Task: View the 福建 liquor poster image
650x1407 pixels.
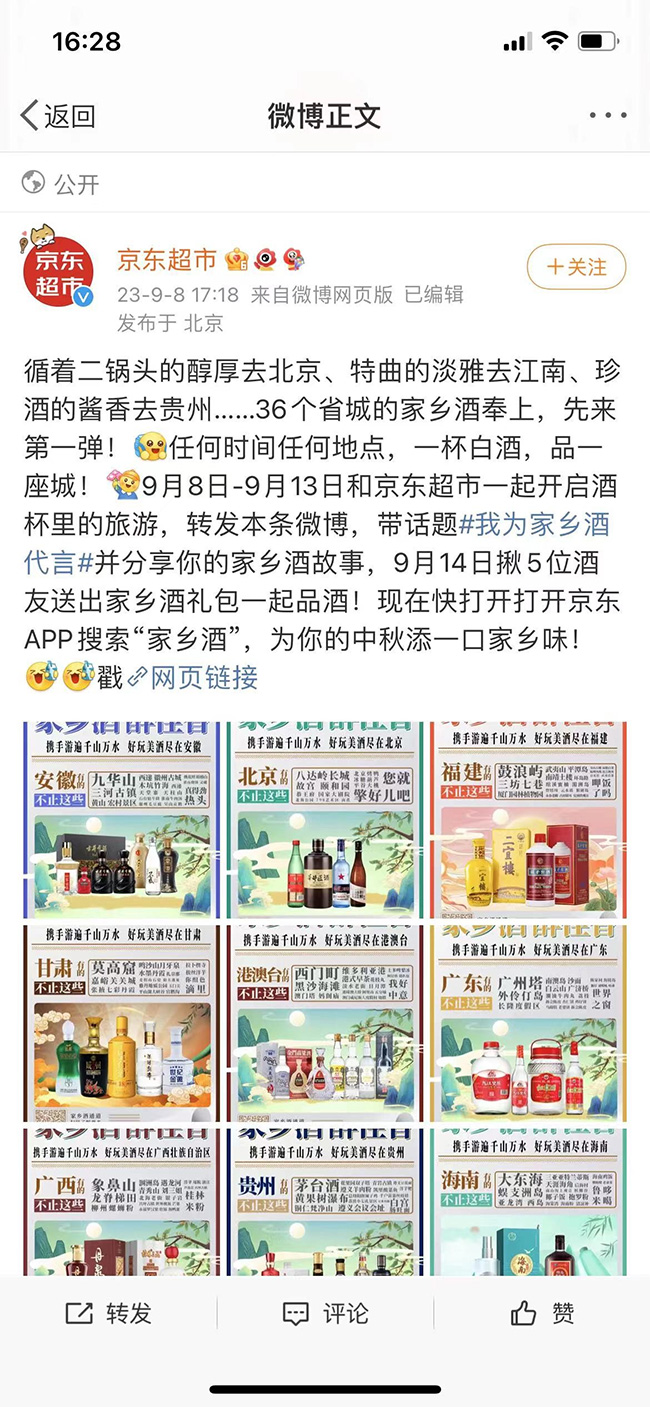Action: (x=529, y=819)
